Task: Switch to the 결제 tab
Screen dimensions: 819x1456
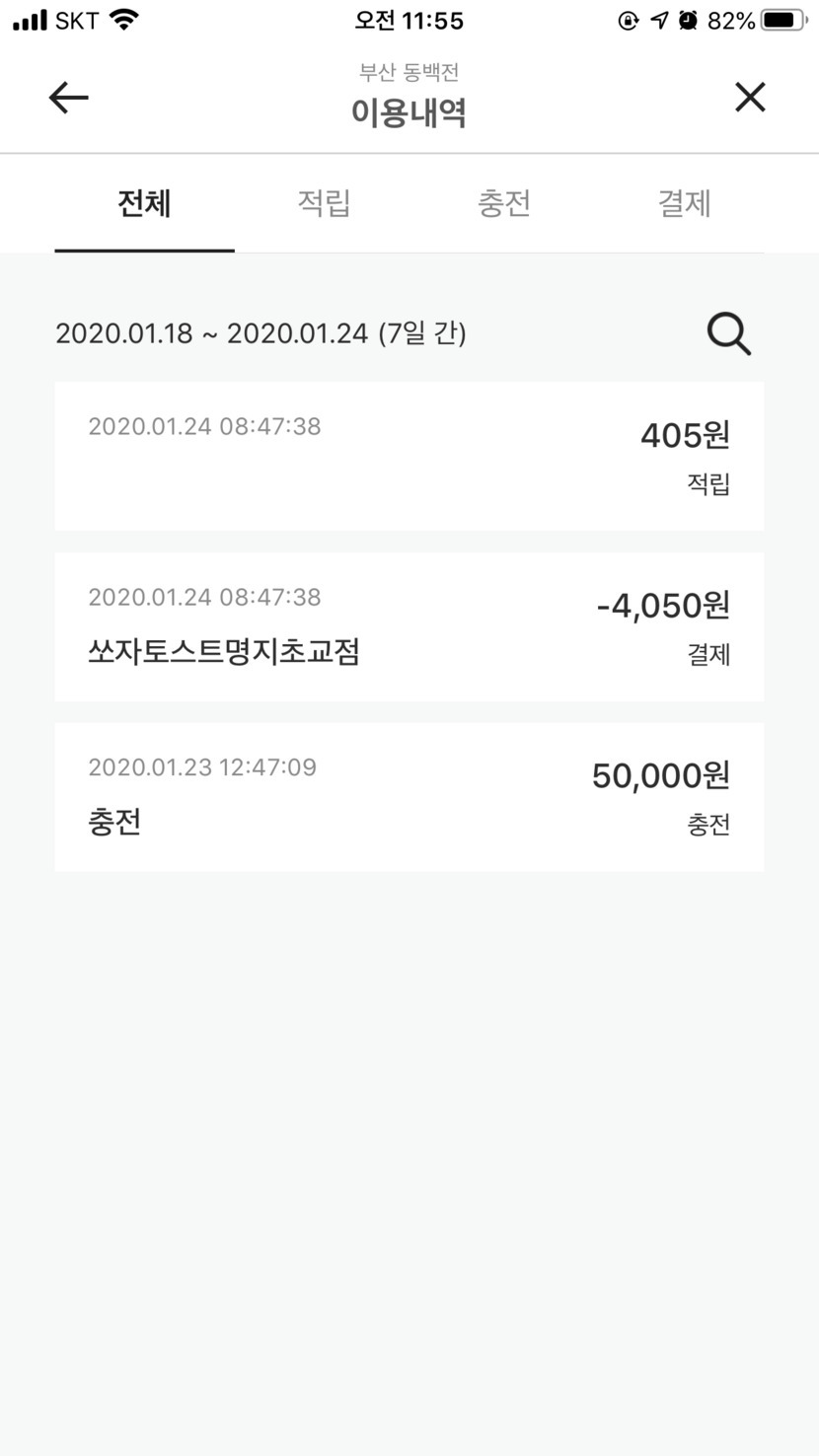Action: pos(684,204)
